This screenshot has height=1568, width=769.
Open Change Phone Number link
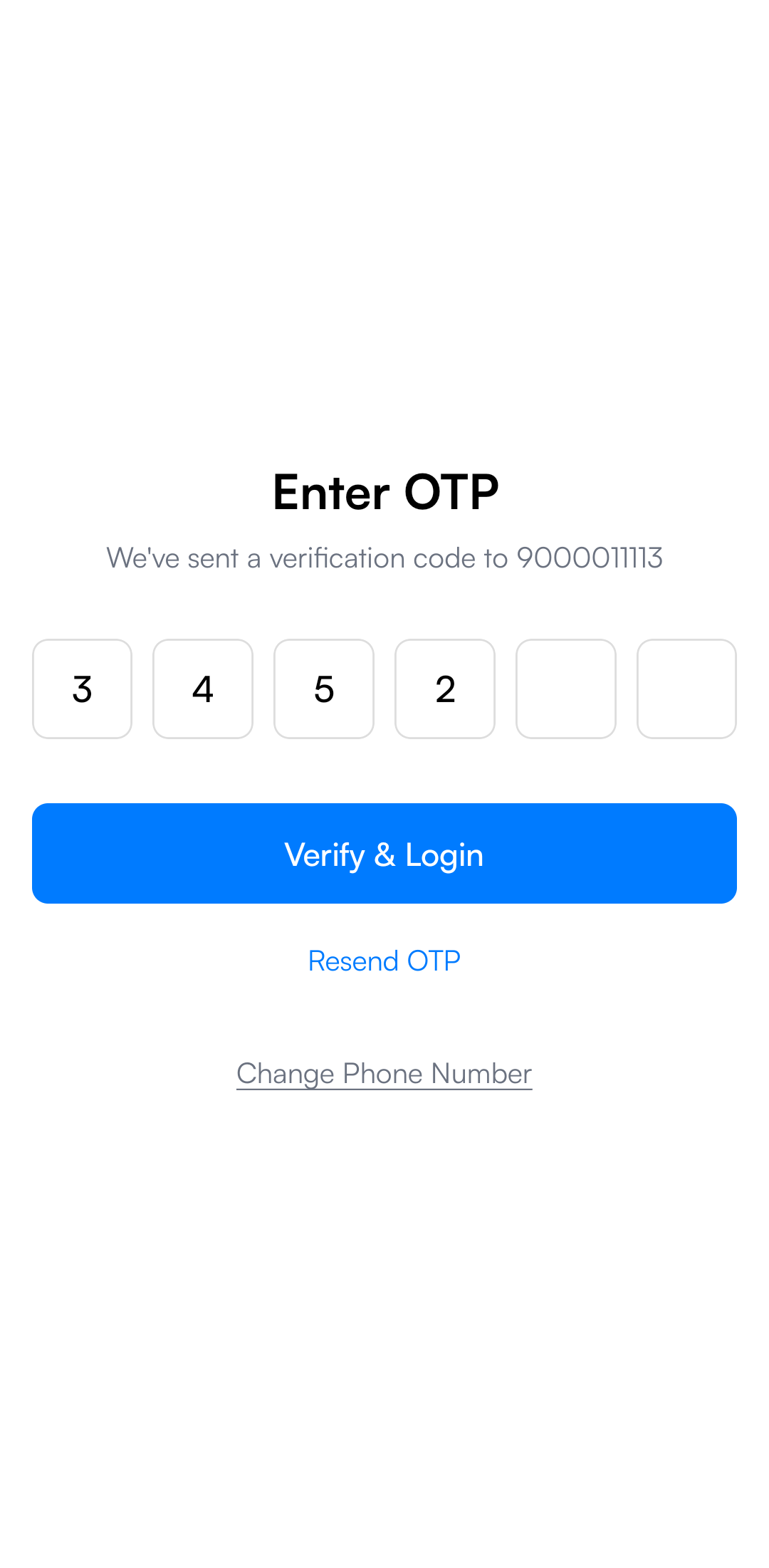384,1074
